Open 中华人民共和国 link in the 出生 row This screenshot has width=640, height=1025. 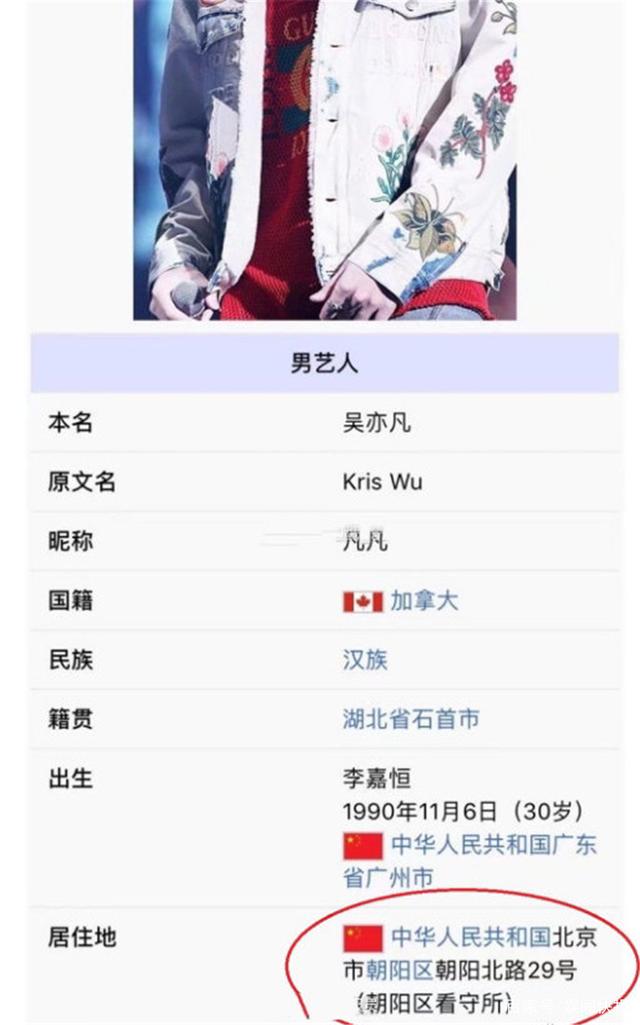[x=470, y=845]
